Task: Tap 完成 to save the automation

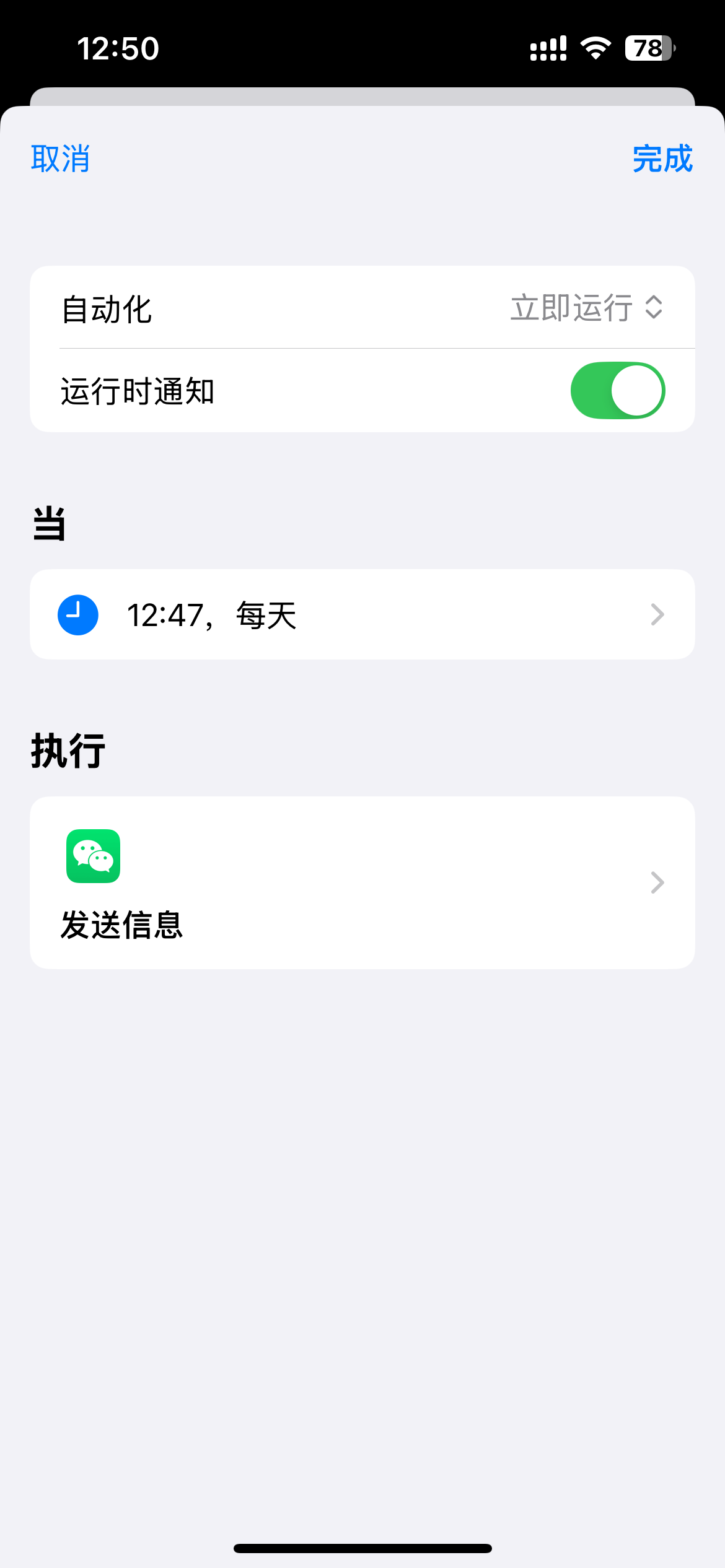Action: point(662,159)
